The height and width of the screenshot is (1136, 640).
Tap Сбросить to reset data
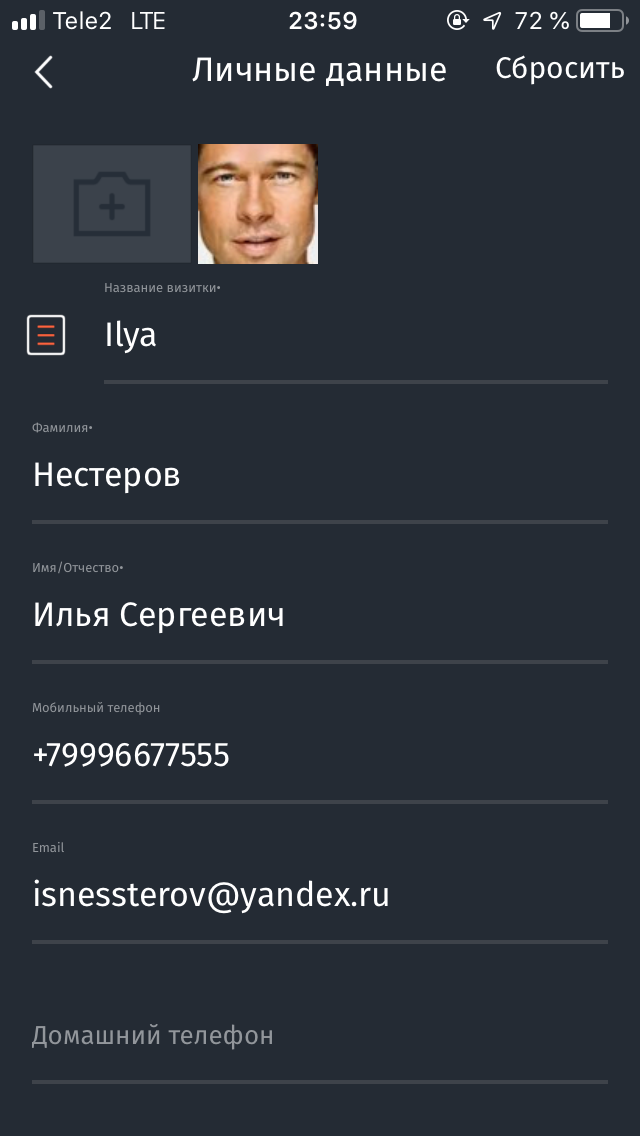559,69
